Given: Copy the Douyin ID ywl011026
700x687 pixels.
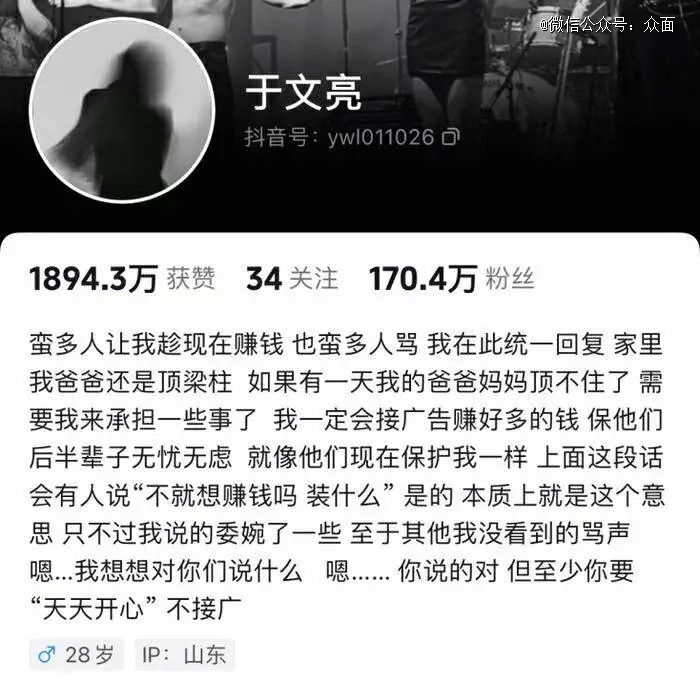Looking at the screenshot, I should (x=451, y=137).
